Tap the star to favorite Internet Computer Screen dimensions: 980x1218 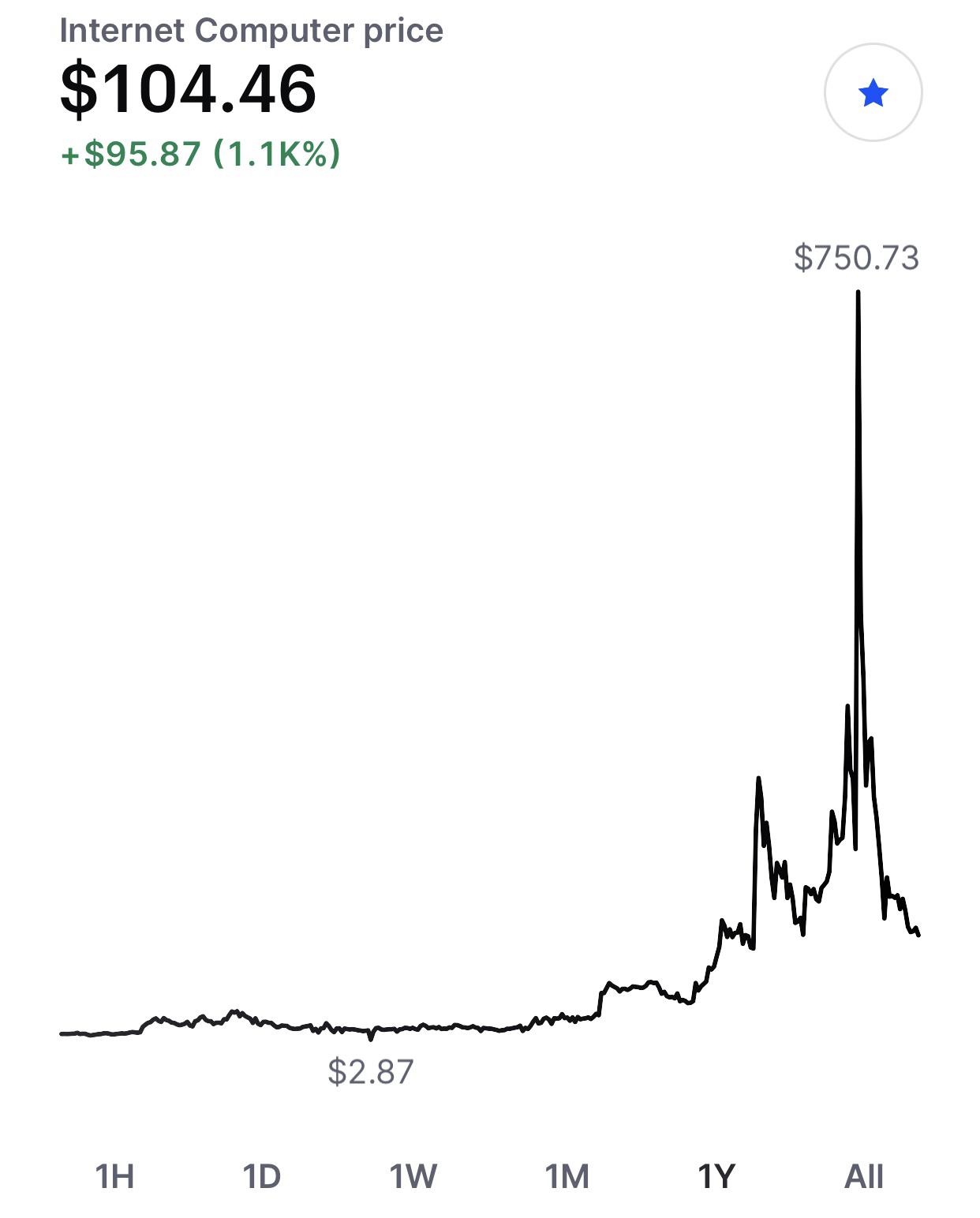pos(872,91)
